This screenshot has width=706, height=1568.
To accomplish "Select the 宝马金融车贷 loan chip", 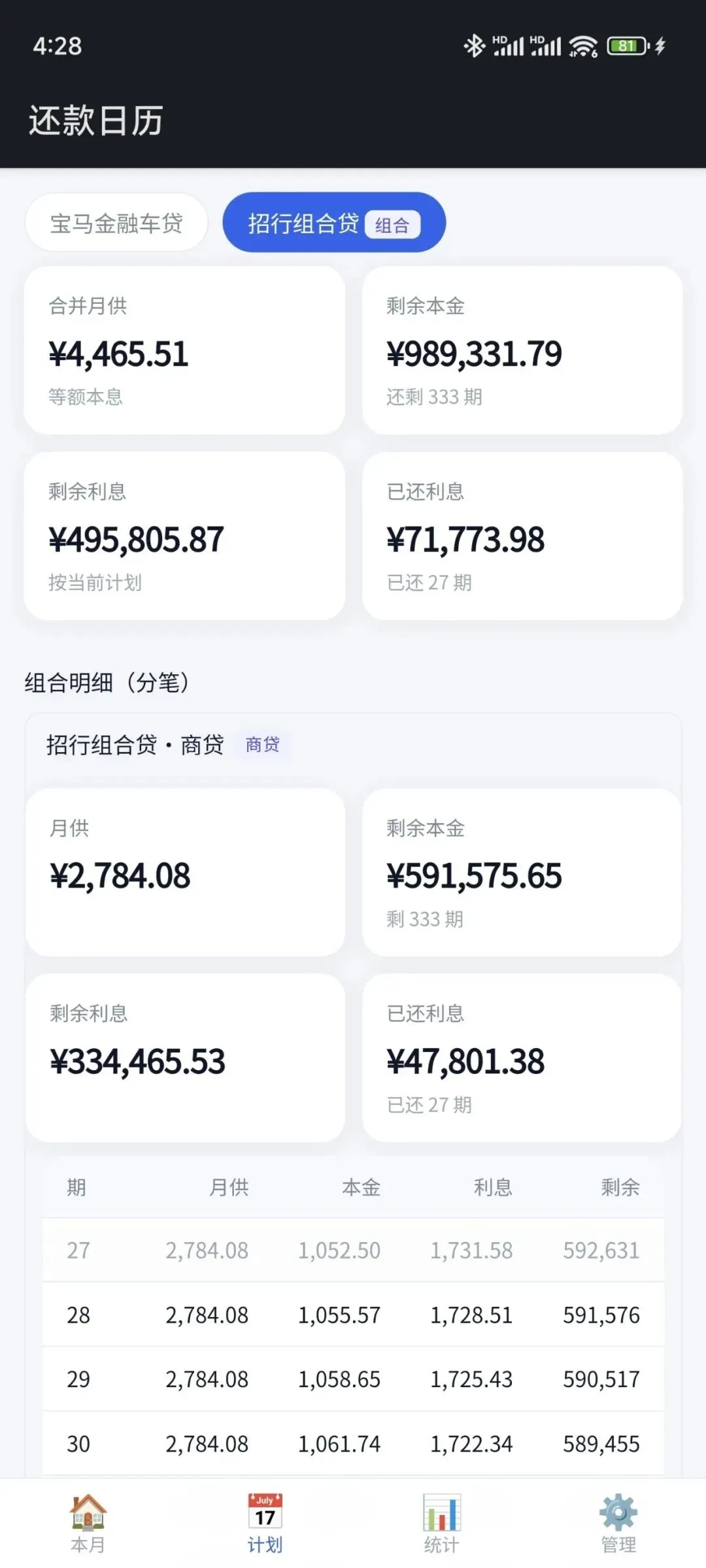I will pos(116,223).
